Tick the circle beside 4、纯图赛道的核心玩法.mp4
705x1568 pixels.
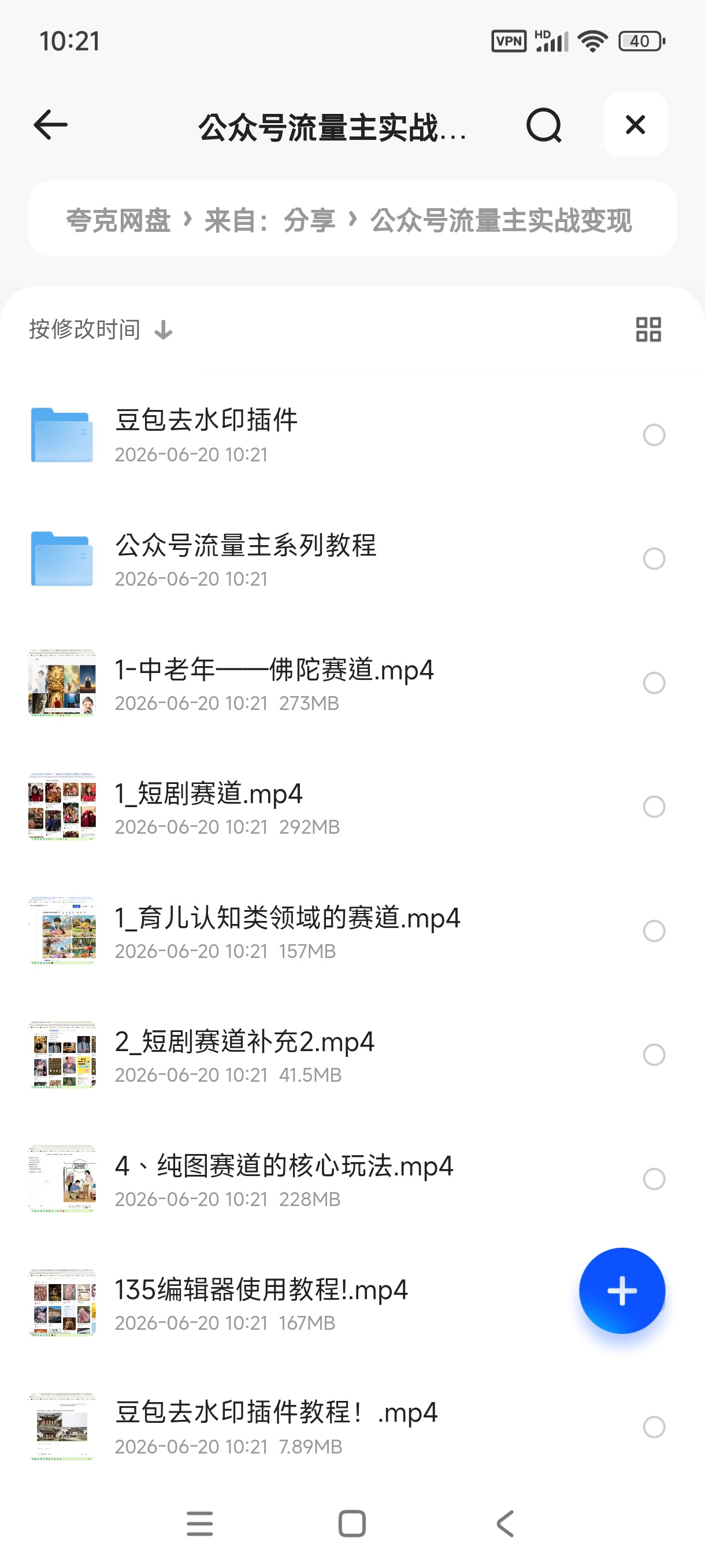tap(654, 1179)
